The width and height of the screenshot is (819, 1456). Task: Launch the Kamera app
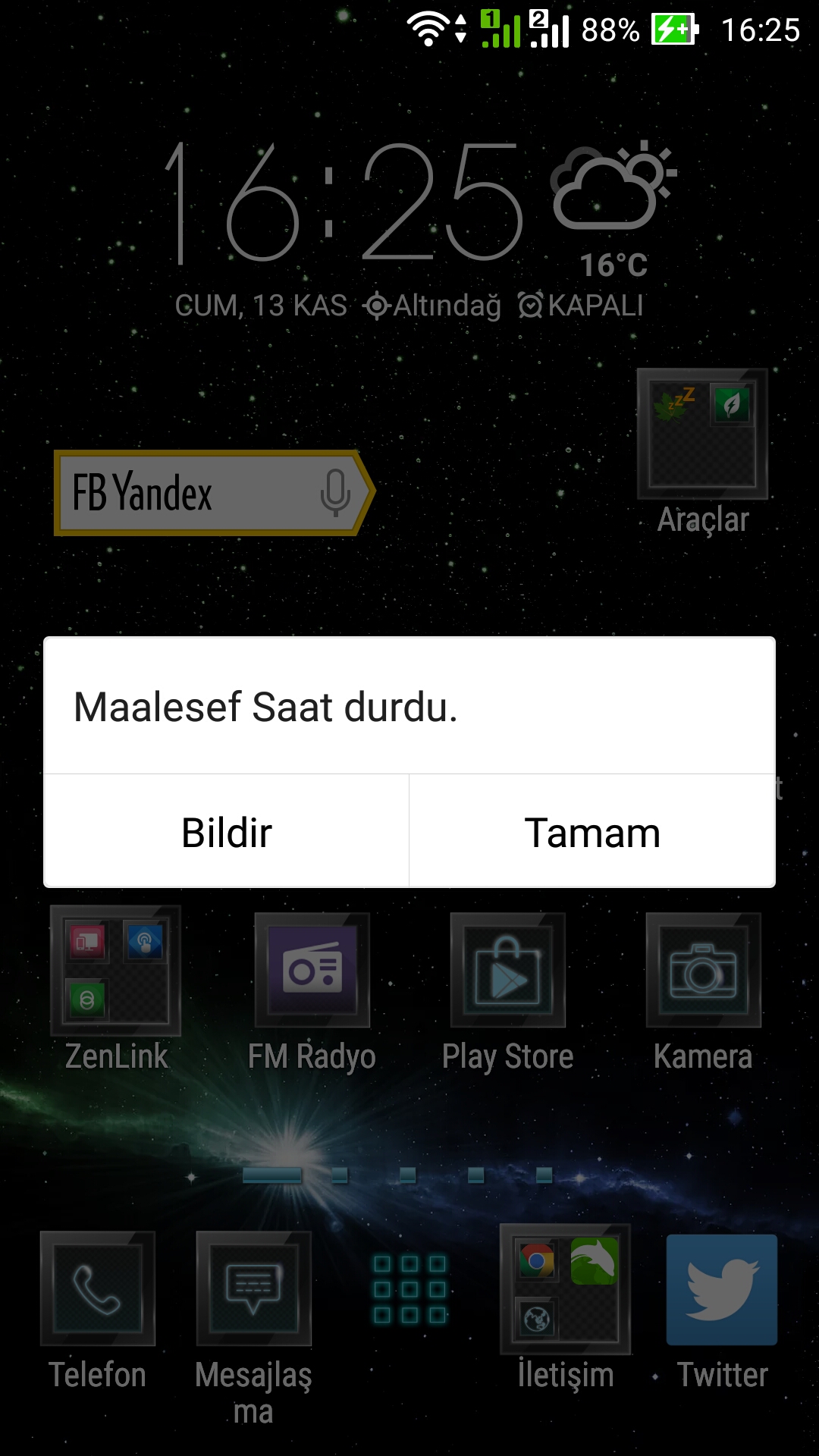pyautogui.click(x=703, y=971)
